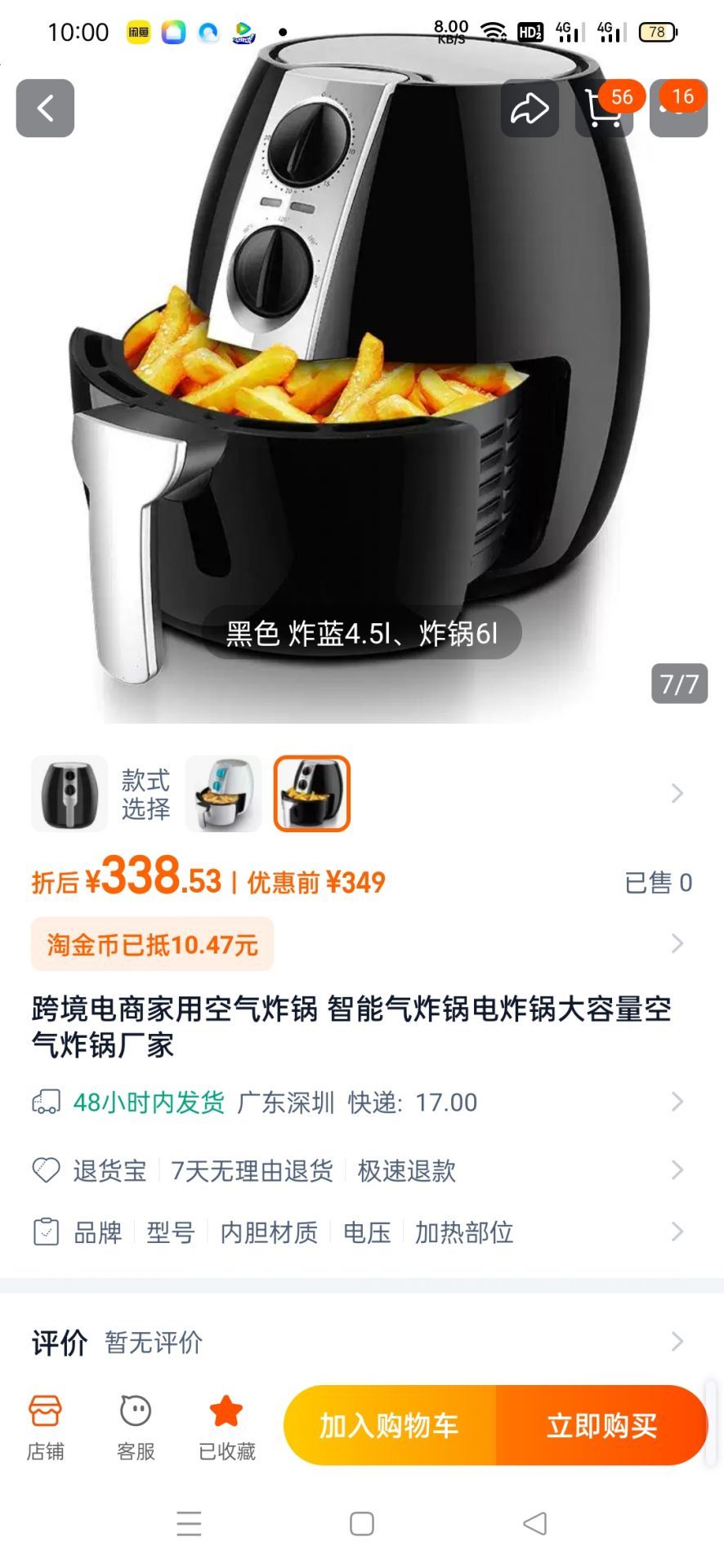Image resolution: width=724 pixels, height=1568 pixels.
Task: Open the shopping cart with 56 items
Action: pos(605,108)
